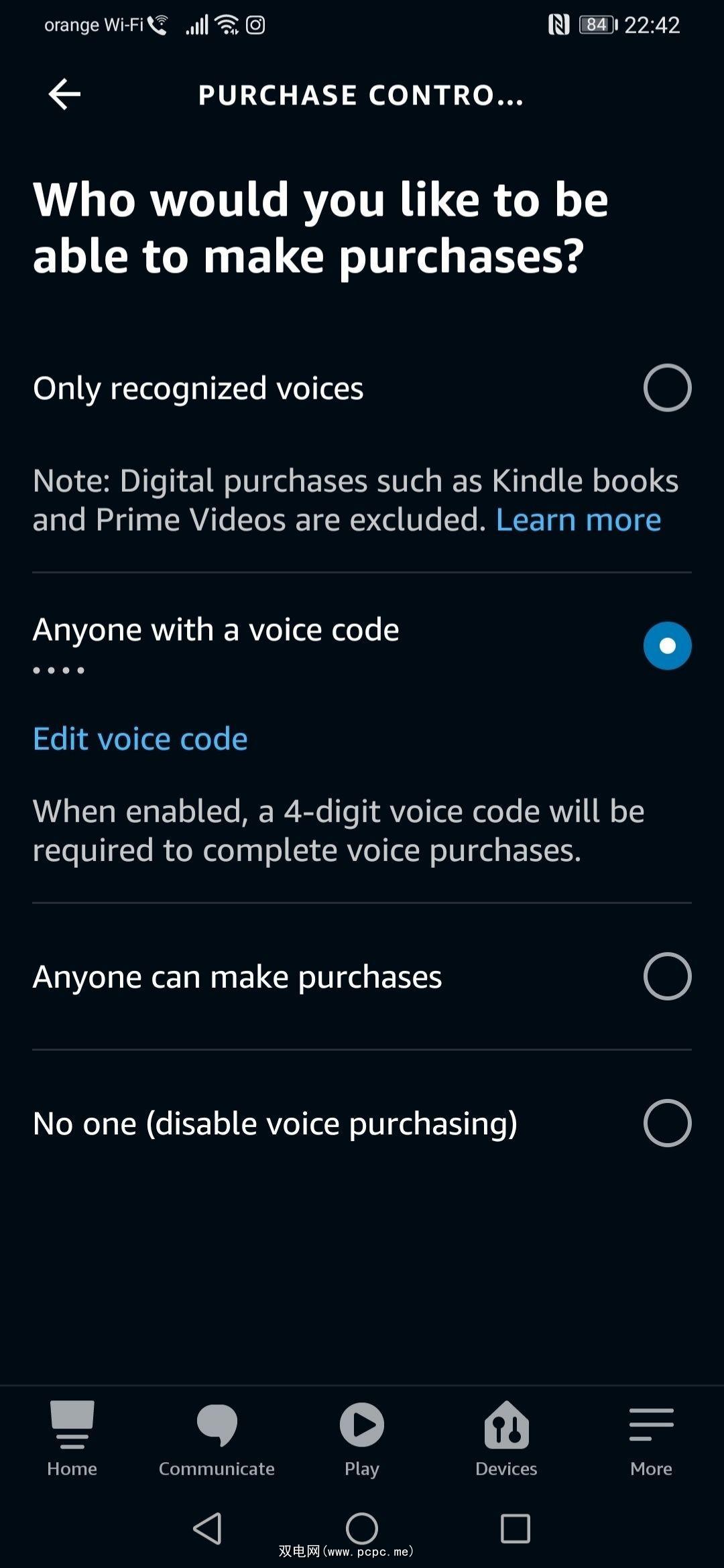Select No one (disable voice purchasing)
Image resolution: width=724 pixels, height=1568 pixels.
coord(666,1123)
